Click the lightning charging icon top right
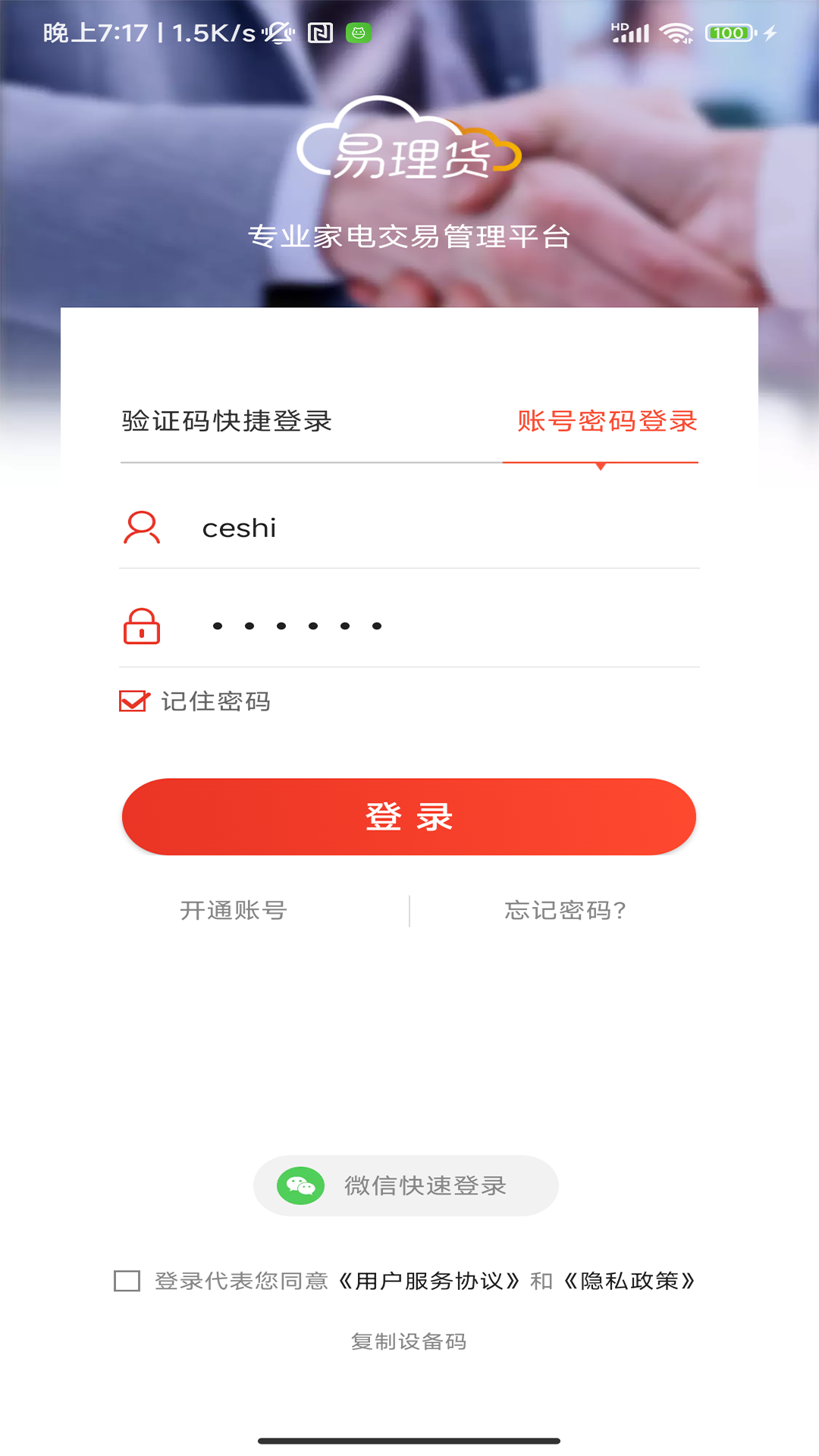The image size is (819, 1456). pyautogui.click(x=772, y=31)
